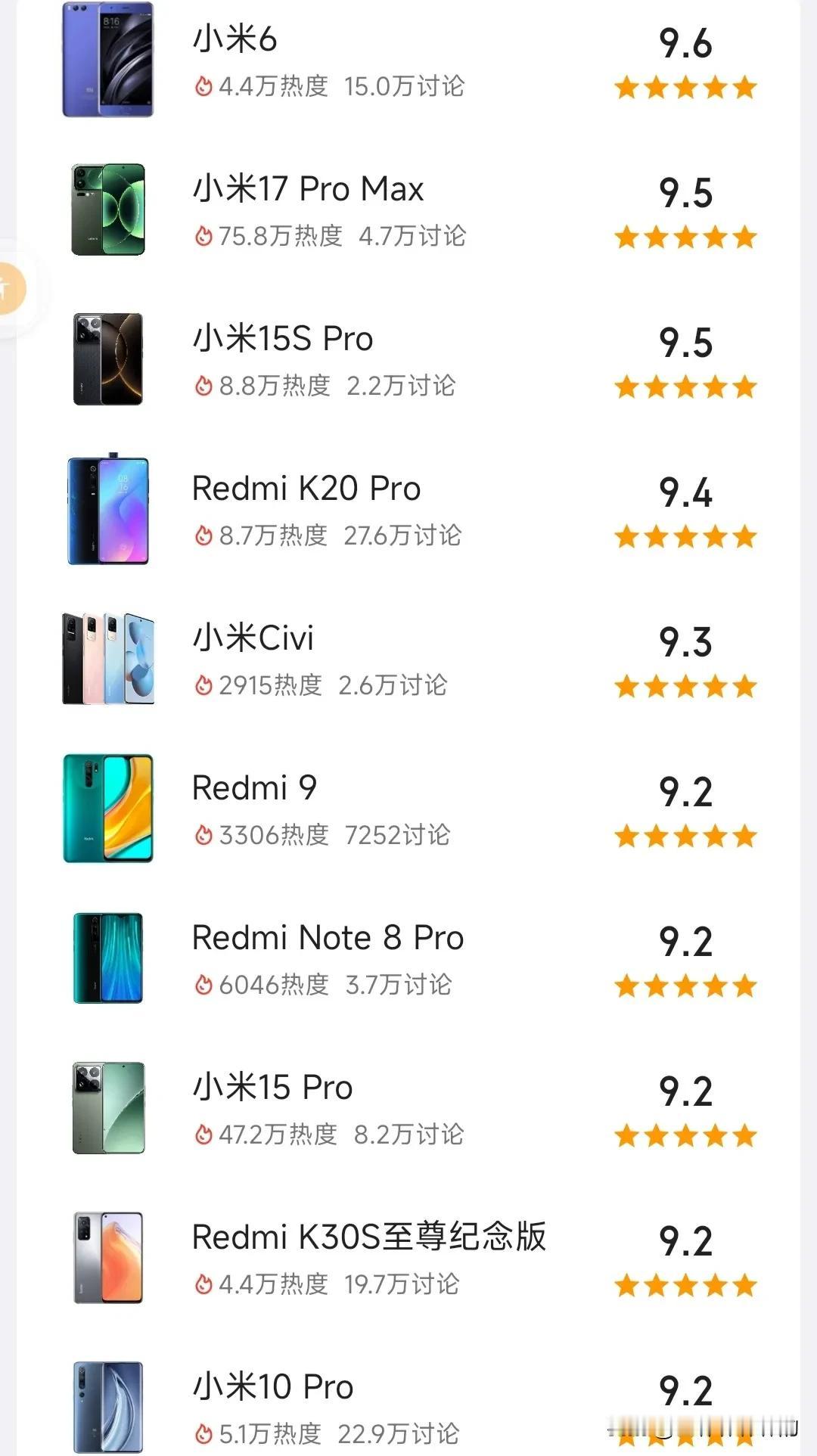
Task: Click the Redmi Note 8 Pro image
Action: (x=108, y=957)
